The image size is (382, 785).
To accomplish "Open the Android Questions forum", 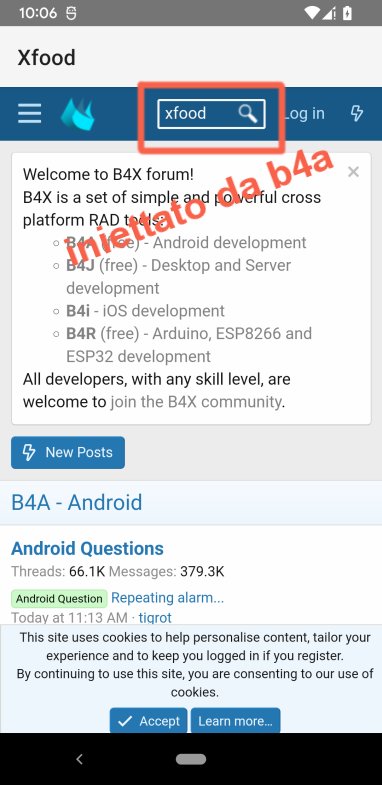I will (87, 549).
